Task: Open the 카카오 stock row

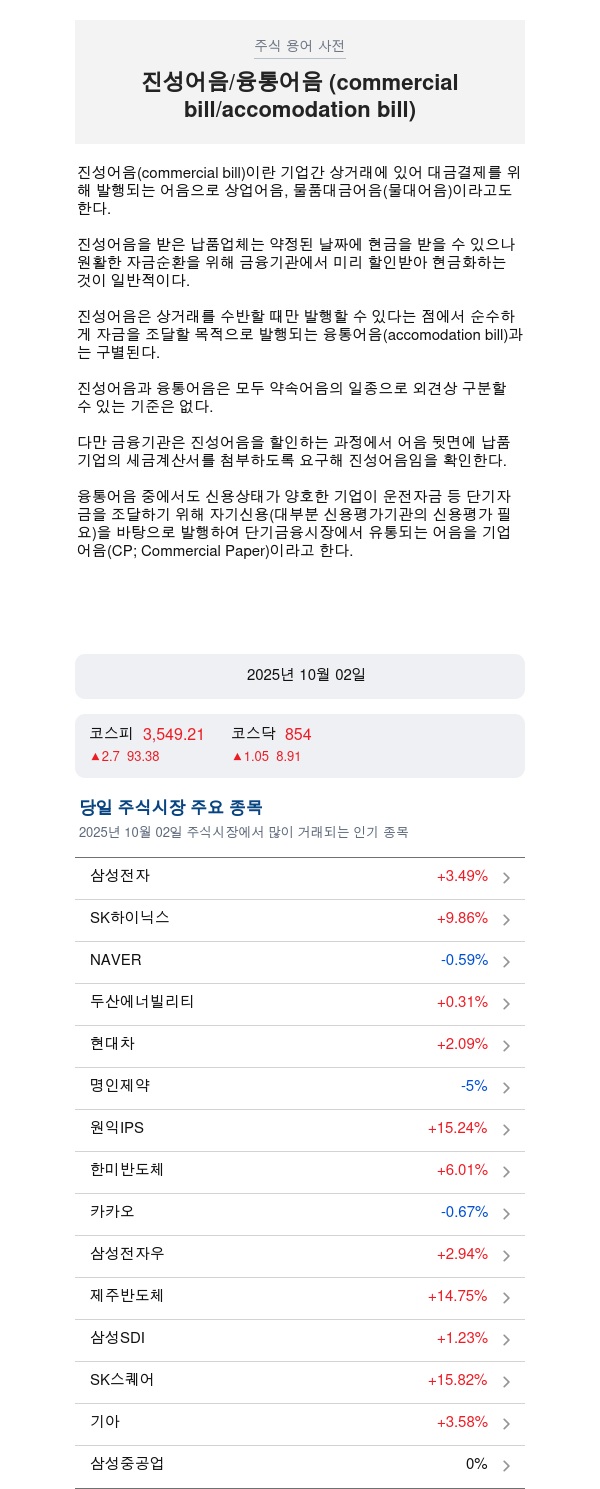Action: 299,1213
